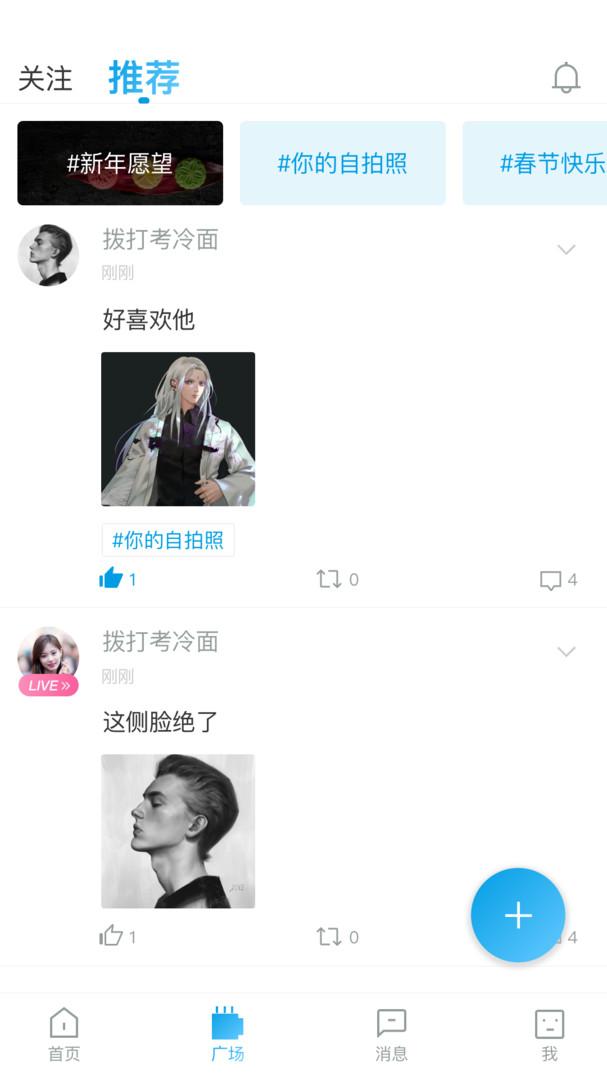Switch to the 关注 tab

pyautogui.click(x=46, y=79)
